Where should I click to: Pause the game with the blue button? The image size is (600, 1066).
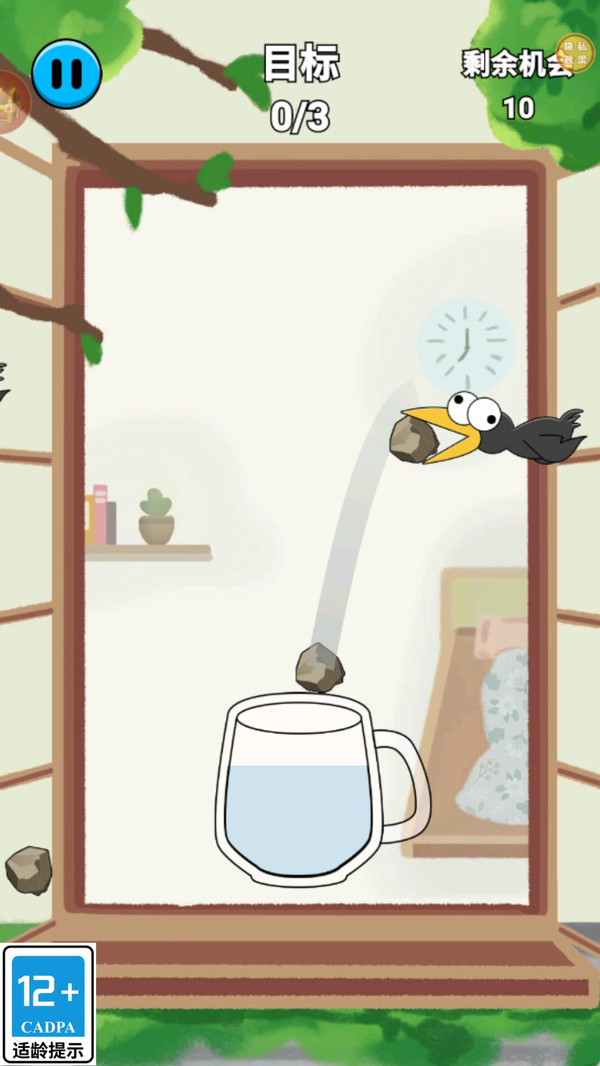pyautogui.click(x=67, y=73)
